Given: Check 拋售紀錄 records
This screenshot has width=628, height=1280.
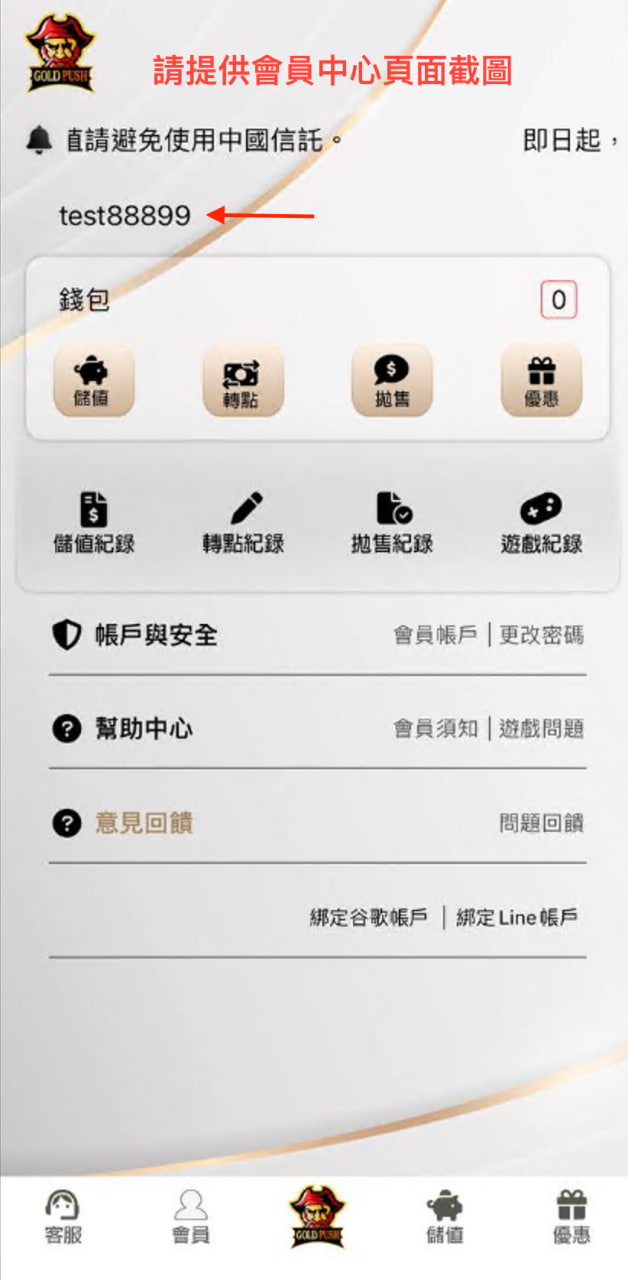Looking at the screenshot, I should coord(391,523).
